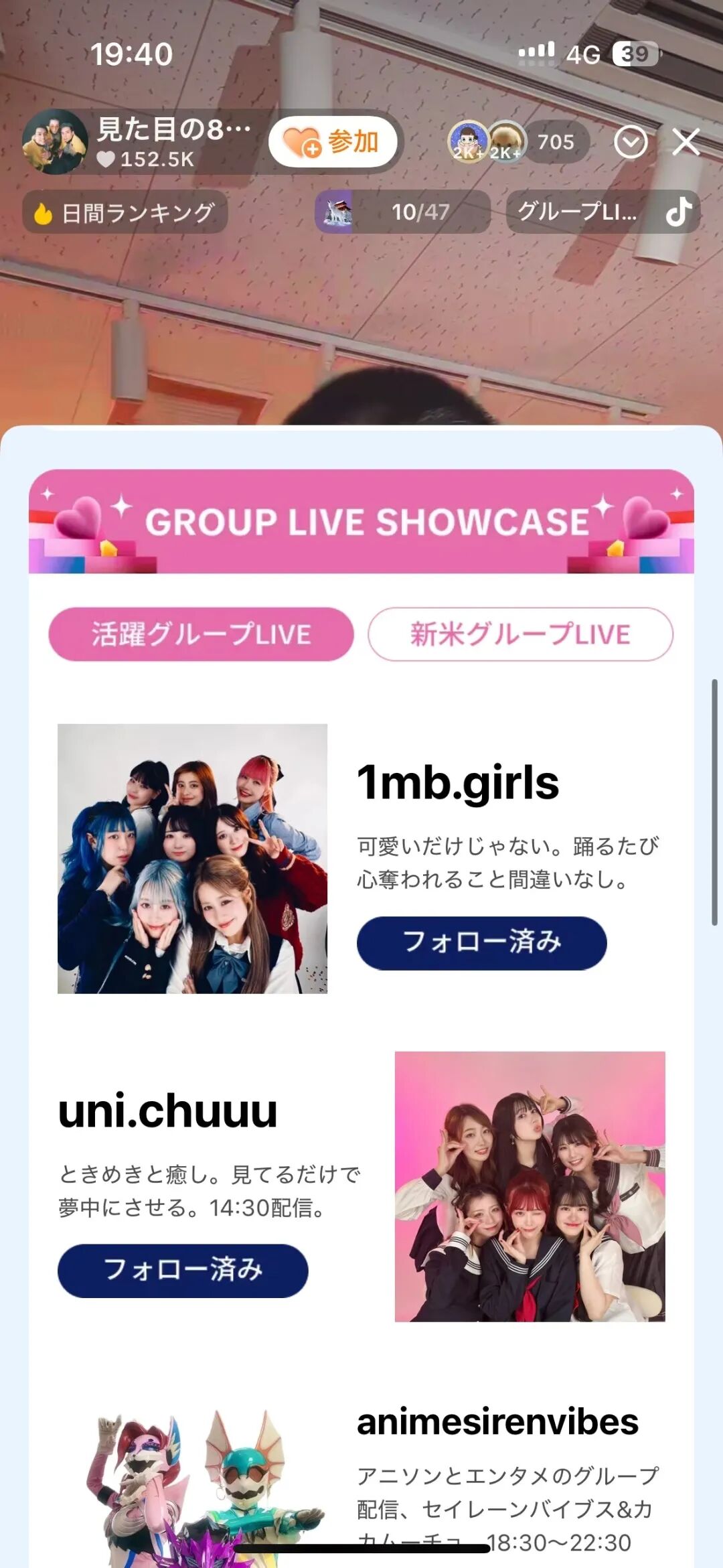This screenshot has height=1568, width=723.
Task: Close the live stream with the X icon
Action: pyautogui.click(x=686, y=142)
